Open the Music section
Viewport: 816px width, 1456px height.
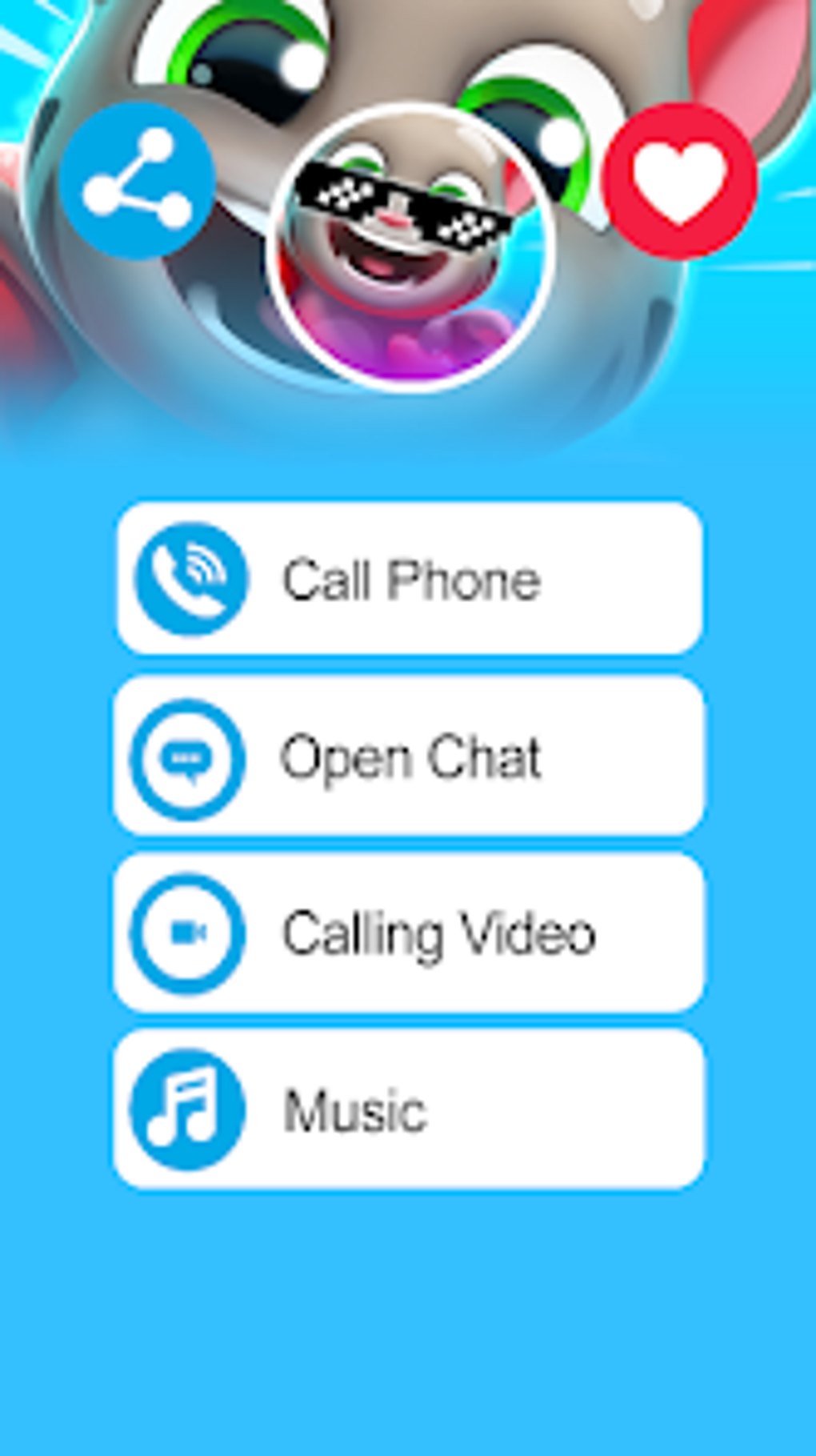[409, 1109]
